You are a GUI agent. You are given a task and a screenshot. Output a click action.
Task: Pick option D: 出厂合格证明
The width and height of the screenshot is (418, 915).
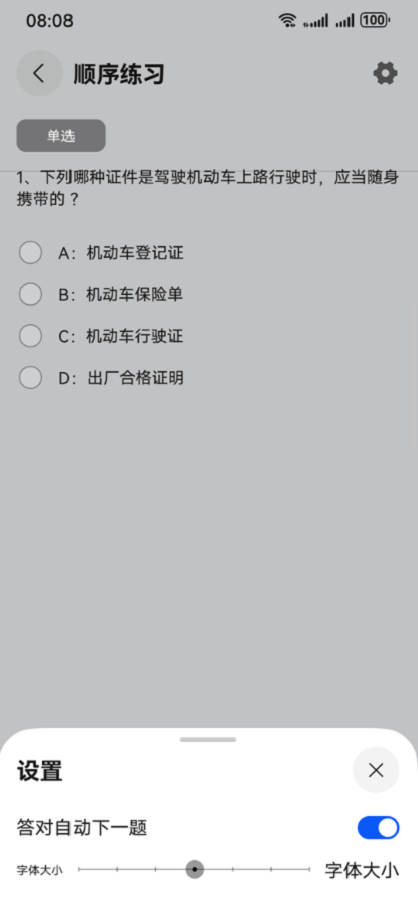tap(101, 378)
